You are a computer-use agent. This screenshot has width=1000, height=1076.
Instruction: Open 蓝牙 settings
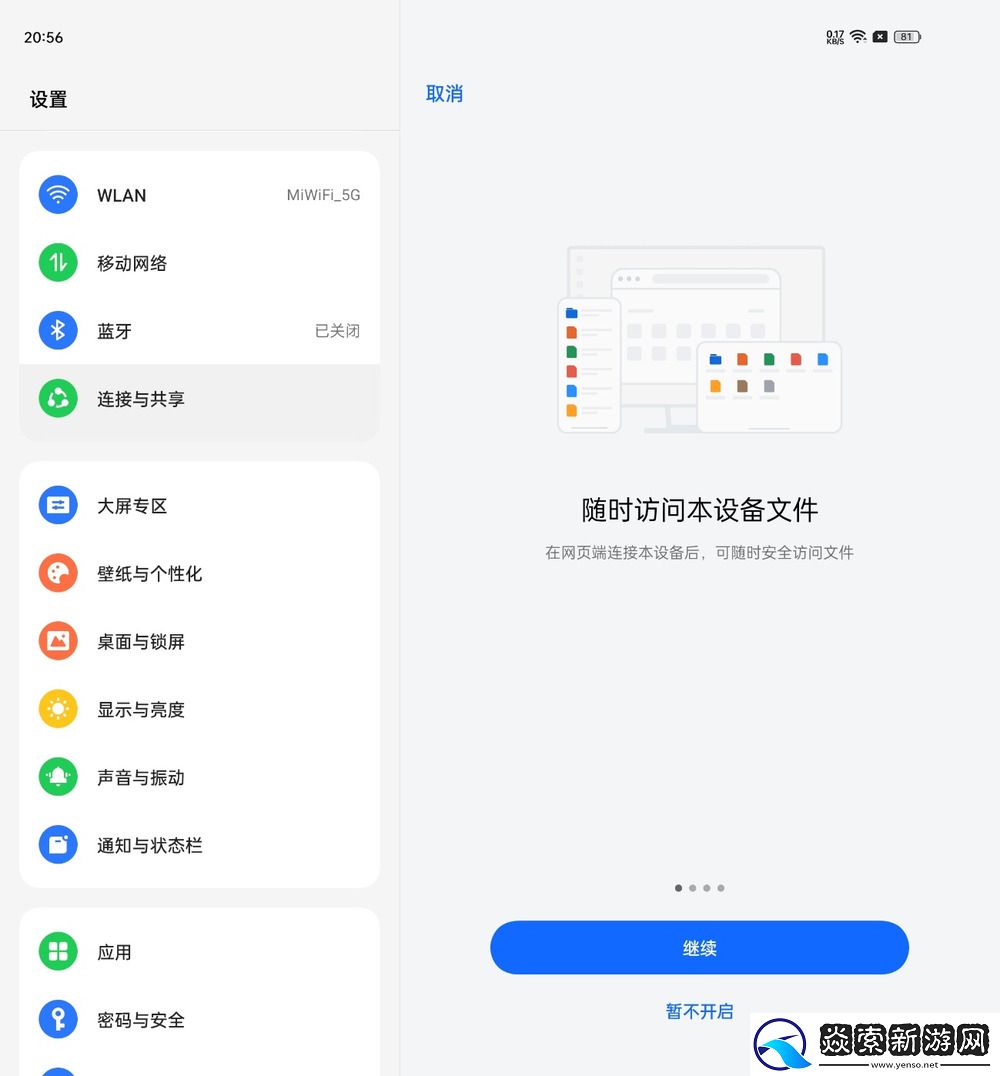[x=199, y=331]
